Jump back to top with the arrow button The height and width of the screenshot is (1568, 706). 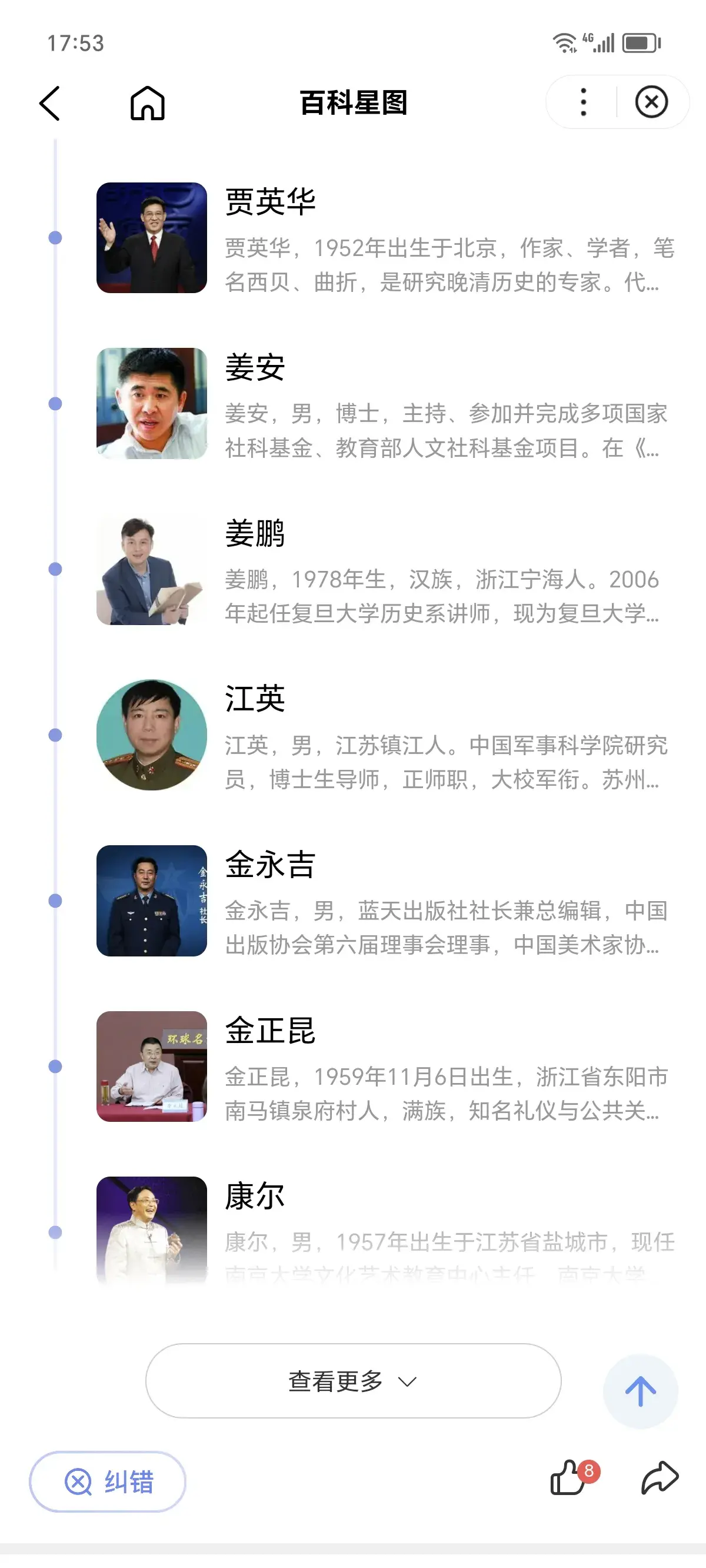pyautogui.click(x=640, y=1391)
